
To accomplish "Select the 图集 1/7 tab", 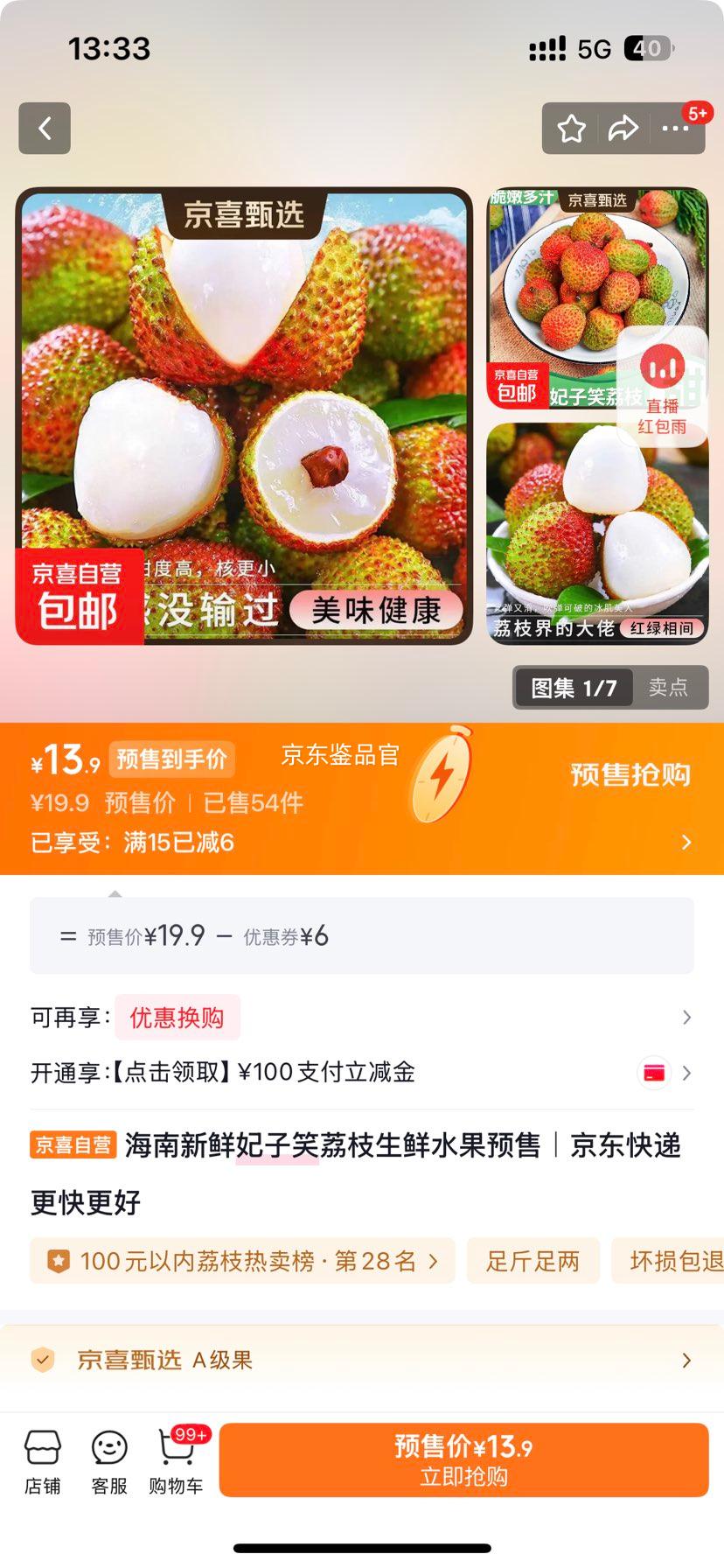I will [572, 688].
